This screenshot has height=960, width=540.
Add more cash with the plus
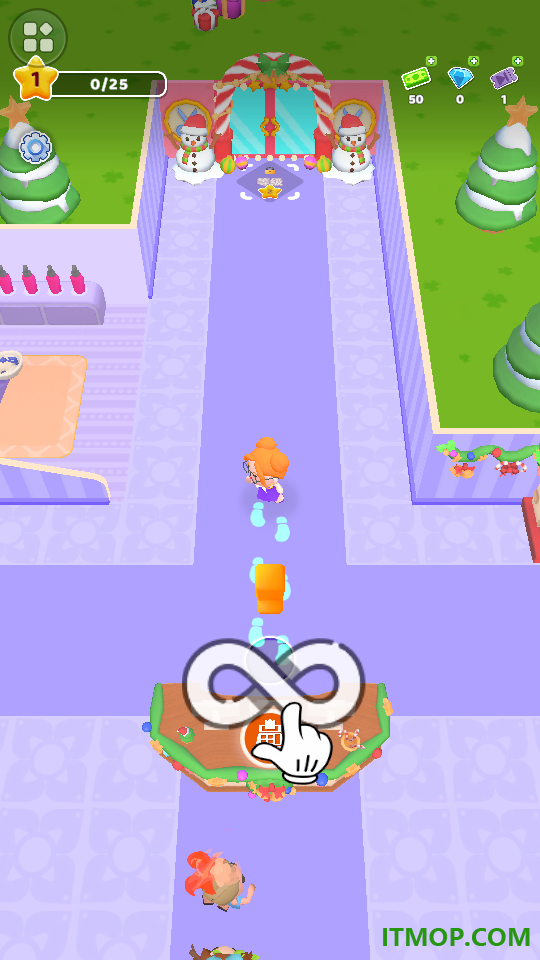coord(432,61)
